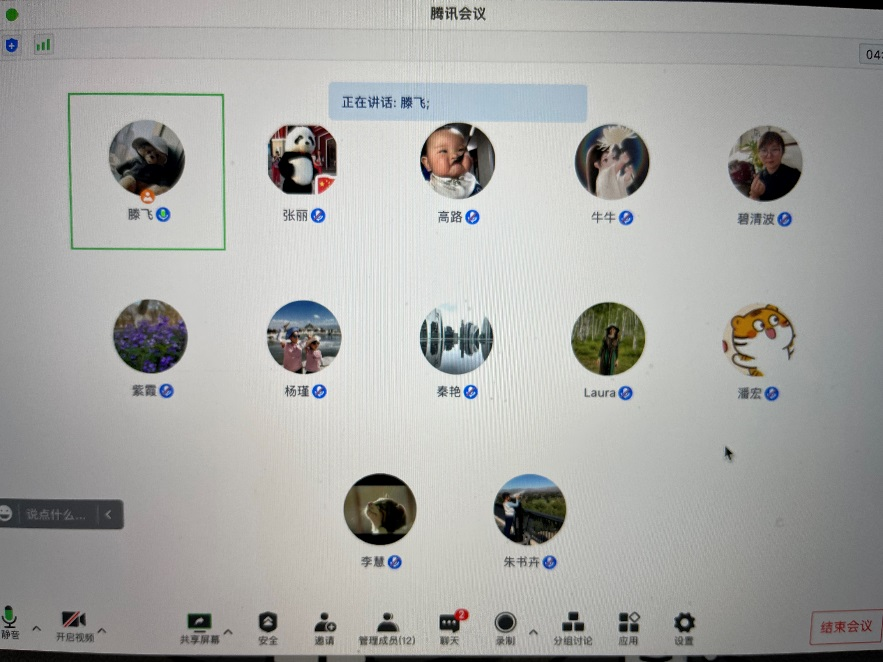The height and width of the screenshot is (662, 883).
Task: Open the apps menu
Action: [x=628, y=627]
